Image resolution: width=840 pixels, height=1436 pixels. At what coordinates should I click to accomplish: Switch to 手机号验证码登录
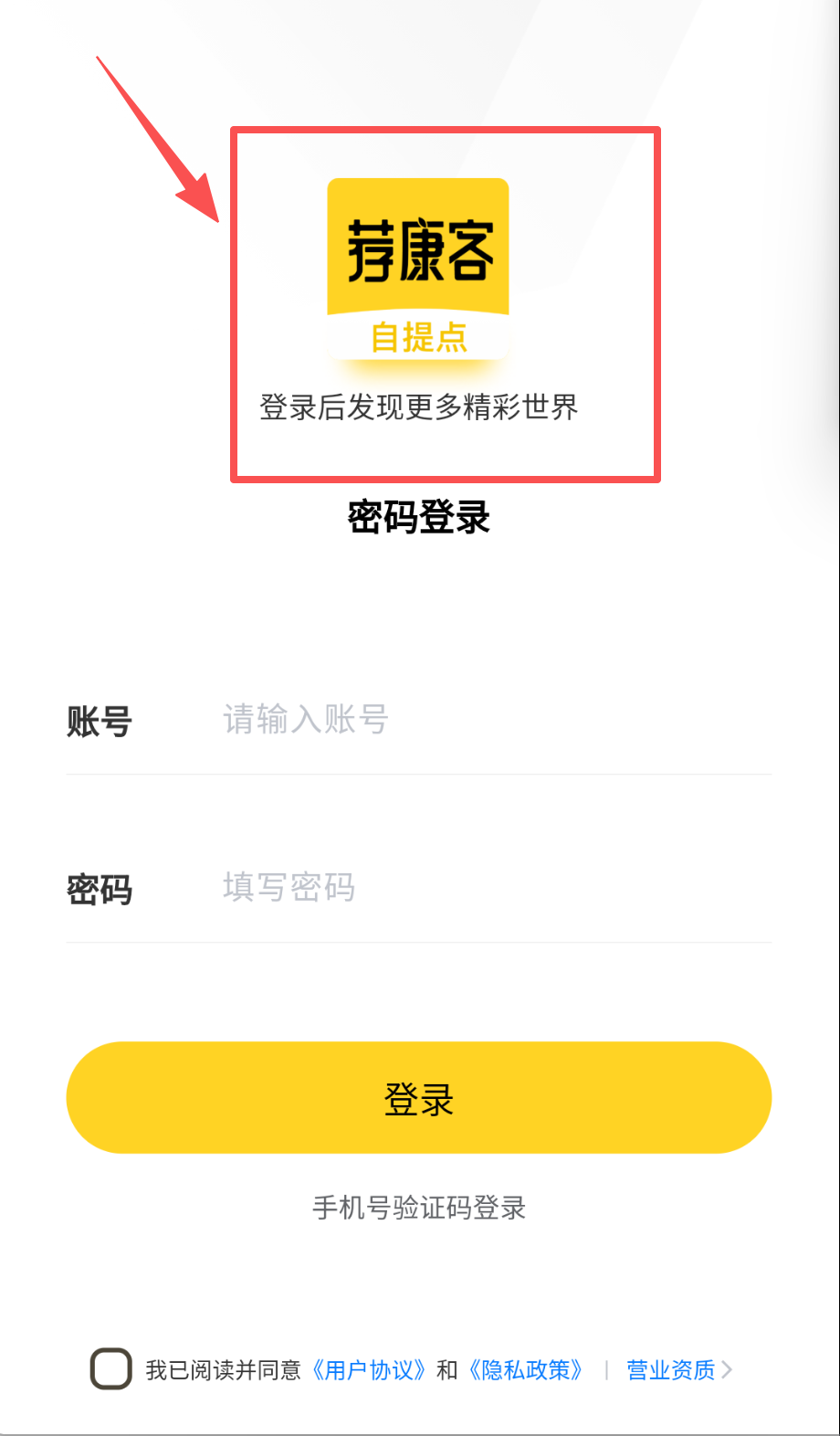[x=419, y=1208]
